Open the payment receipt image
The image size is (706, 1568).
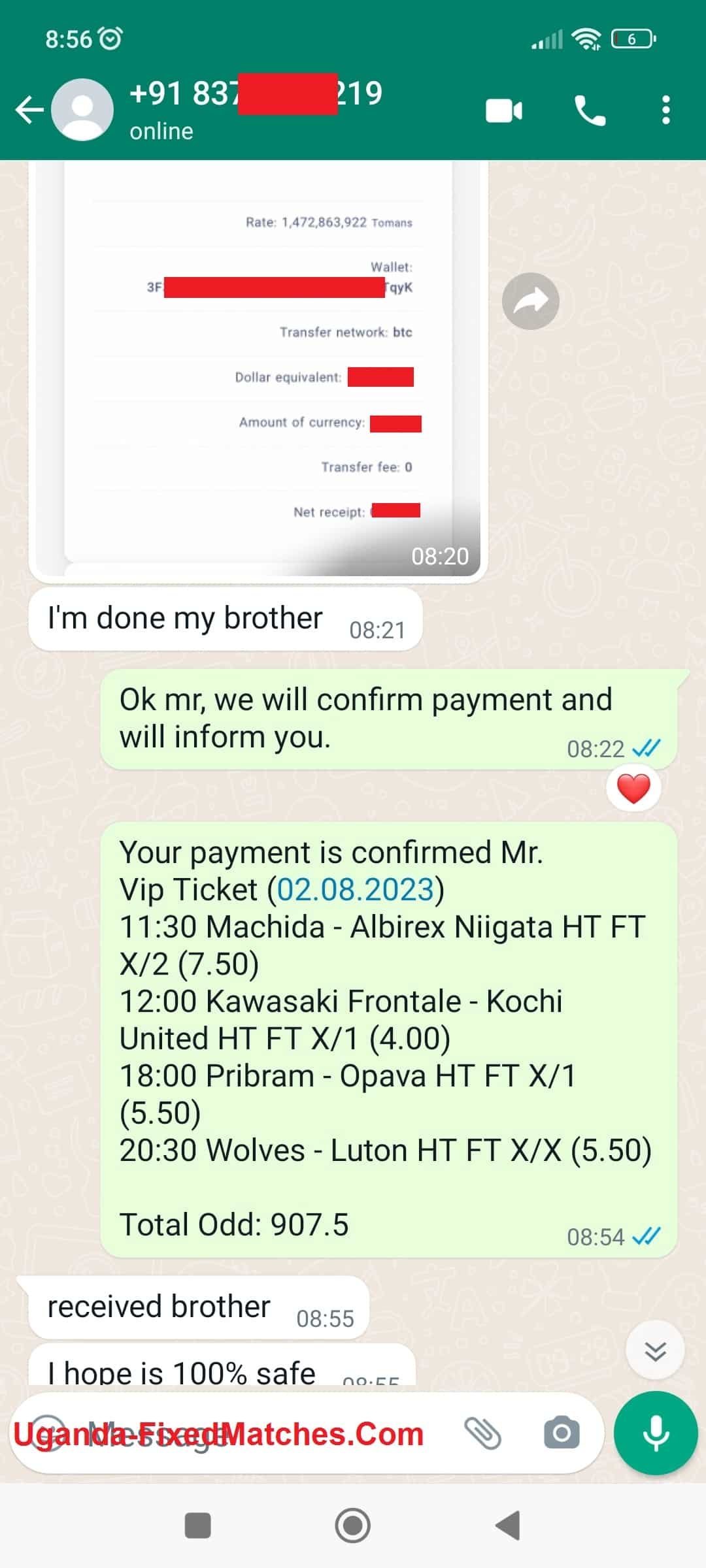coord(258,366)
